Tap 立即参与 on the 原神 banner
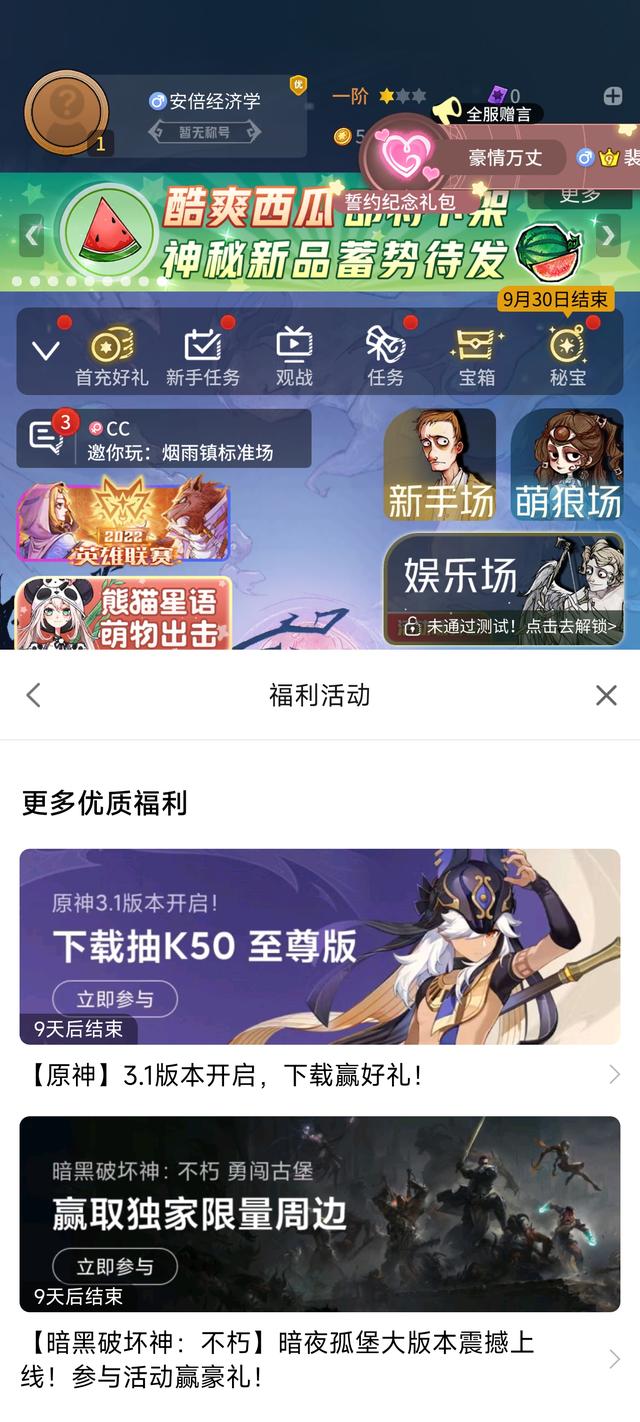The height and width of the screenshot is (1422, 640). point(115,998)
